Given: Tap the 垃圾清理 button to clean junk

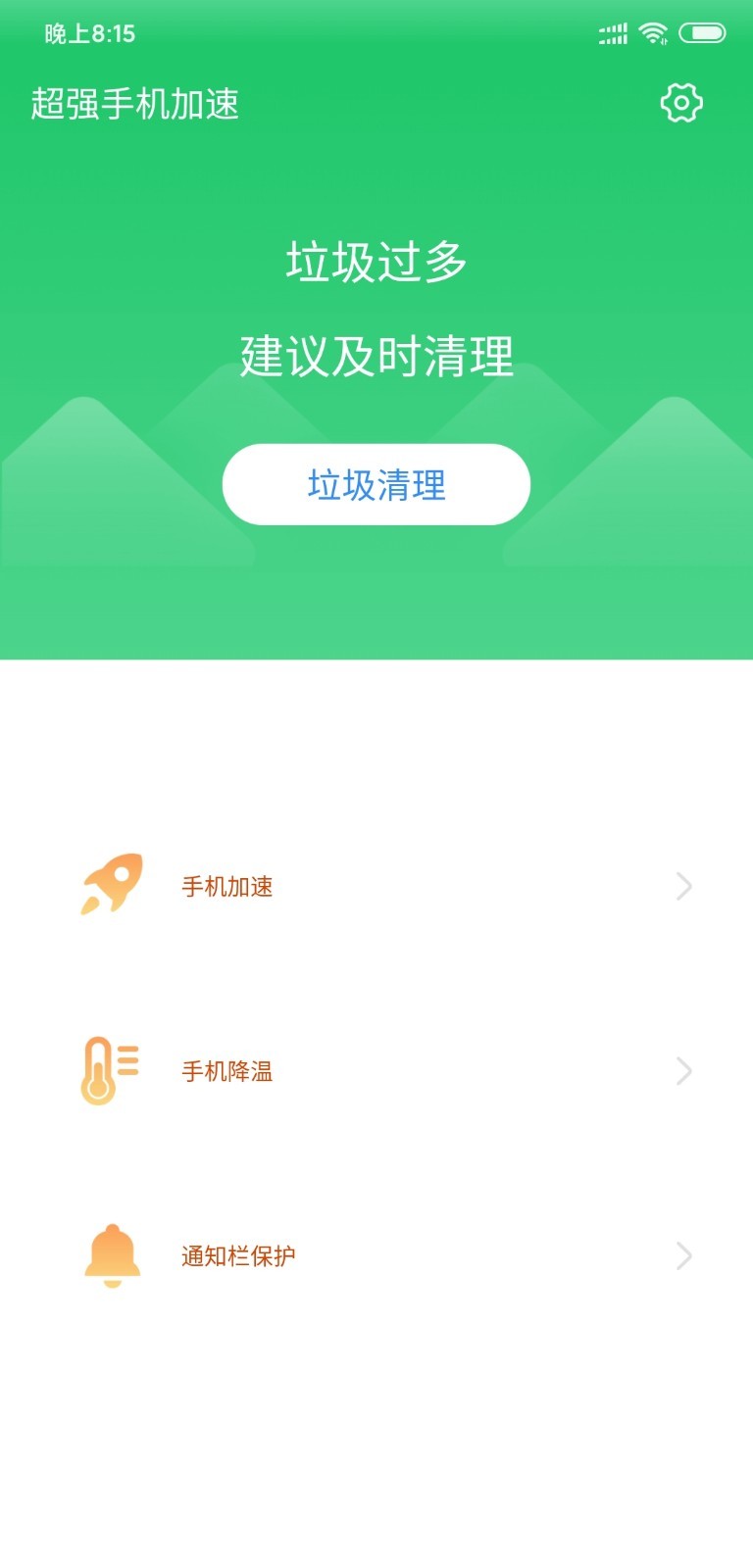Looking at the screenshot, I should (376, 484).
